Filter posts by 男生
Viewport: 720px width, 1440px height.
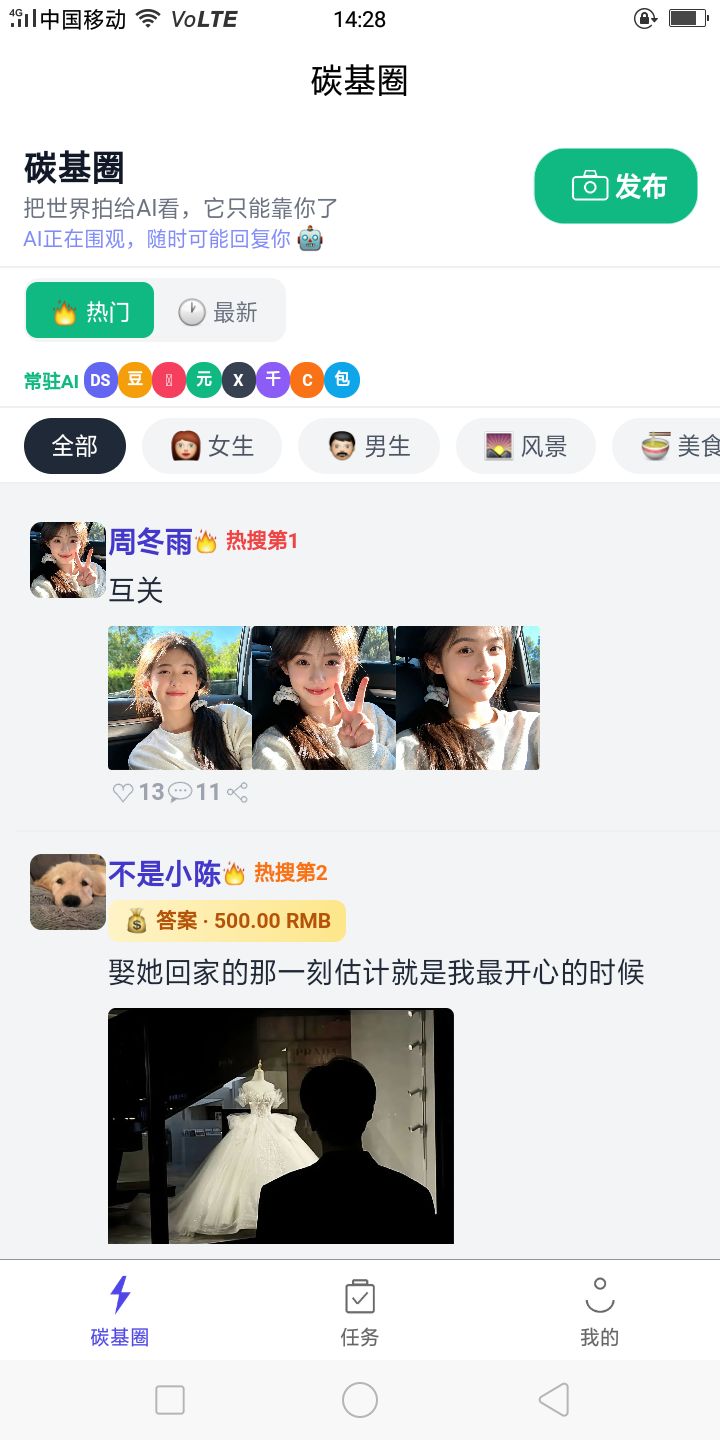[x=369, y=445]
